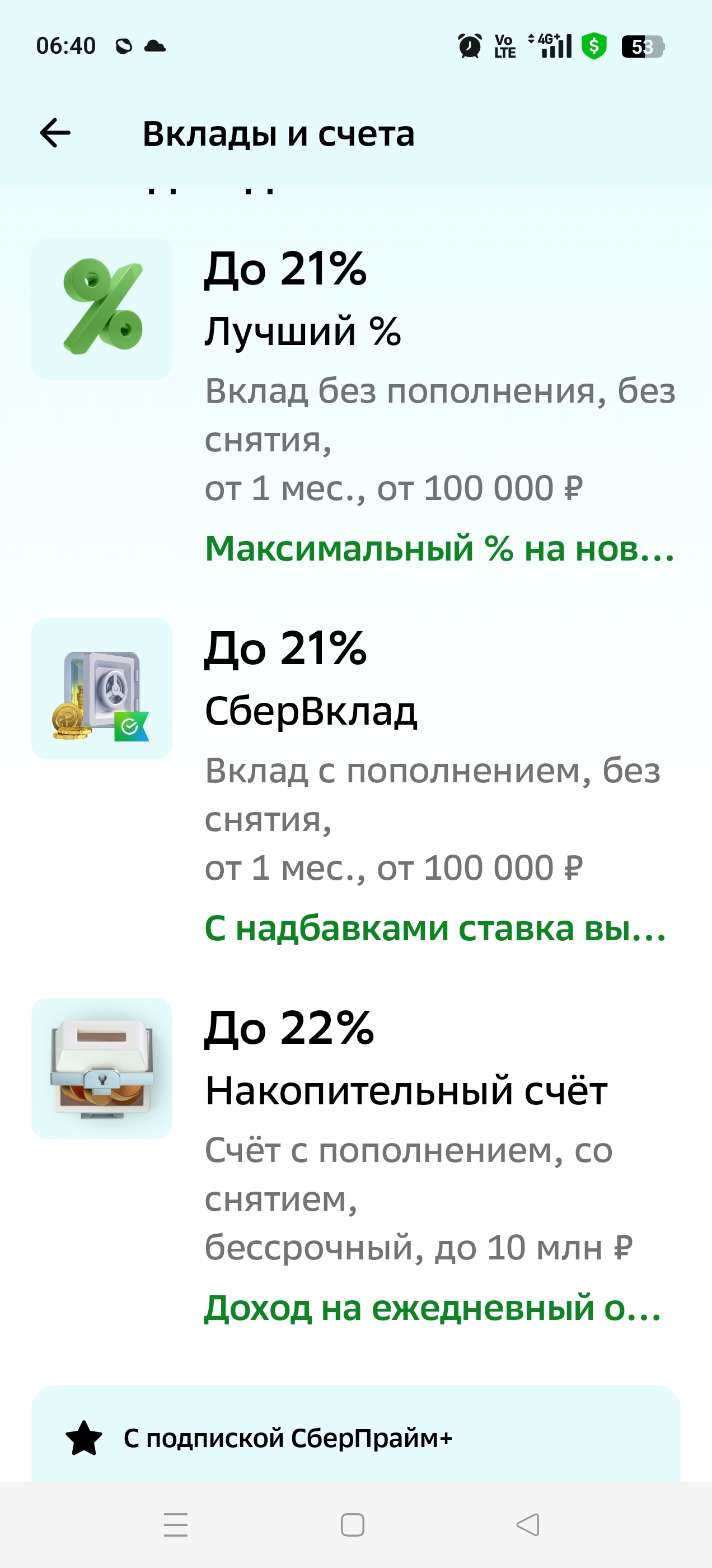Screen dimensions: 712x1568
Task: Open the СберПрайм+ subscription card
Action: pyautogui.click(x=356, y=1438)
